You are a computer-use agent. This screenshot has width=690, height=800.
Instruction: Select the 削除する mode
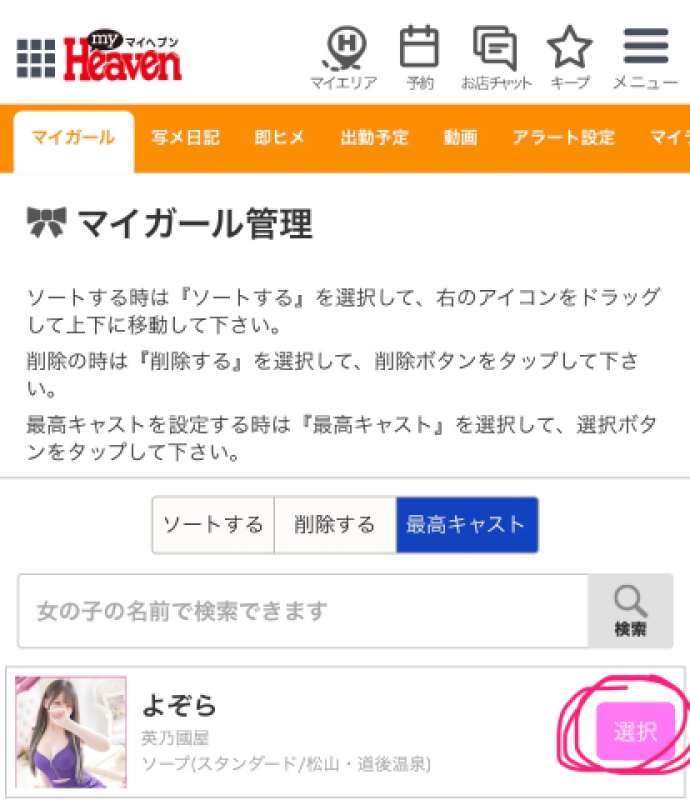click(x=335, y=525)
